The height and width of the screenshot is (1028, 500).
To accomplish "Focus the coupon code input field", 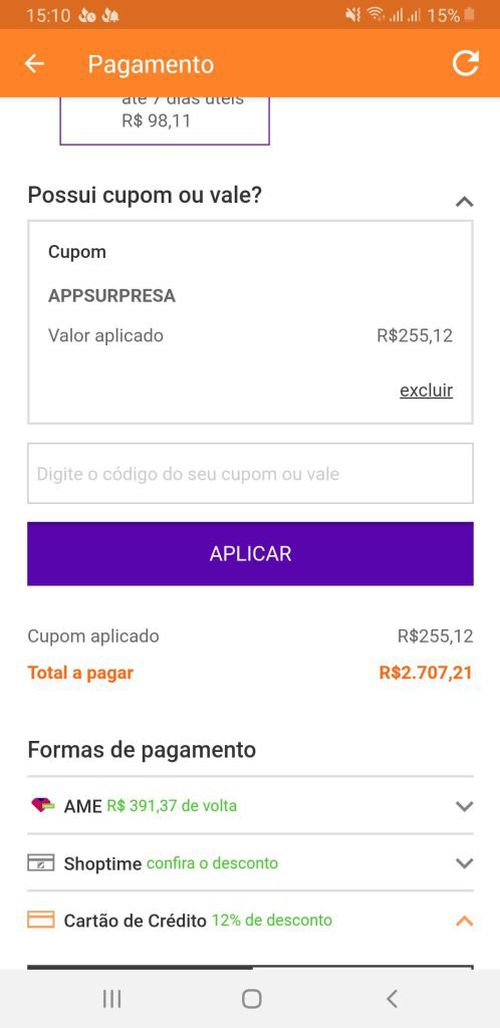I will tap(250, 473).
